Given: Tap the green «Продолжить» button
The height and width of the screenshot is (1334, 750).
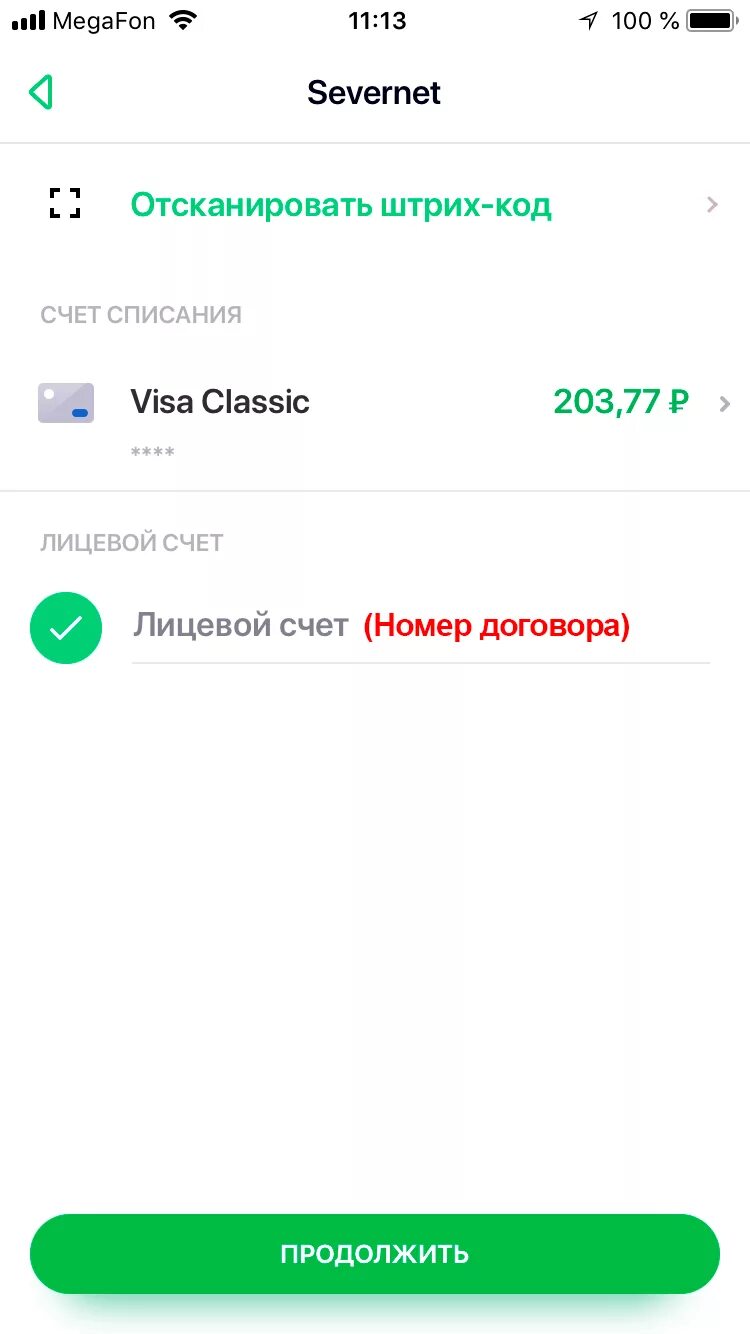Looking at the screenshot, I should coord(375,1254).
